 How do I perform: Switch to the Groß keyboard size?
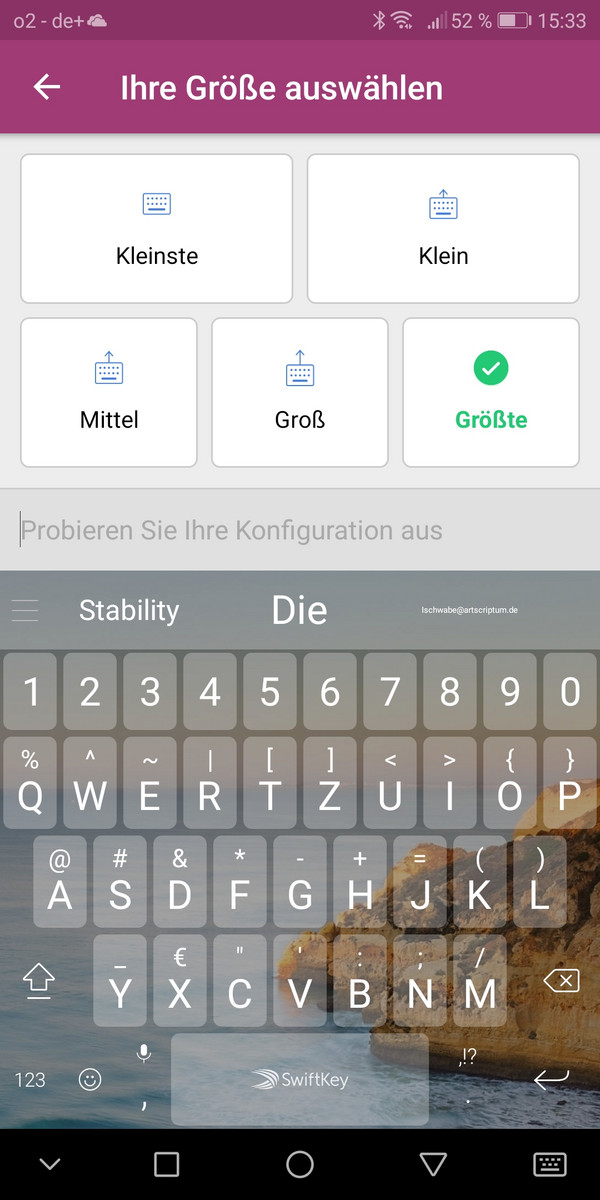300,392
